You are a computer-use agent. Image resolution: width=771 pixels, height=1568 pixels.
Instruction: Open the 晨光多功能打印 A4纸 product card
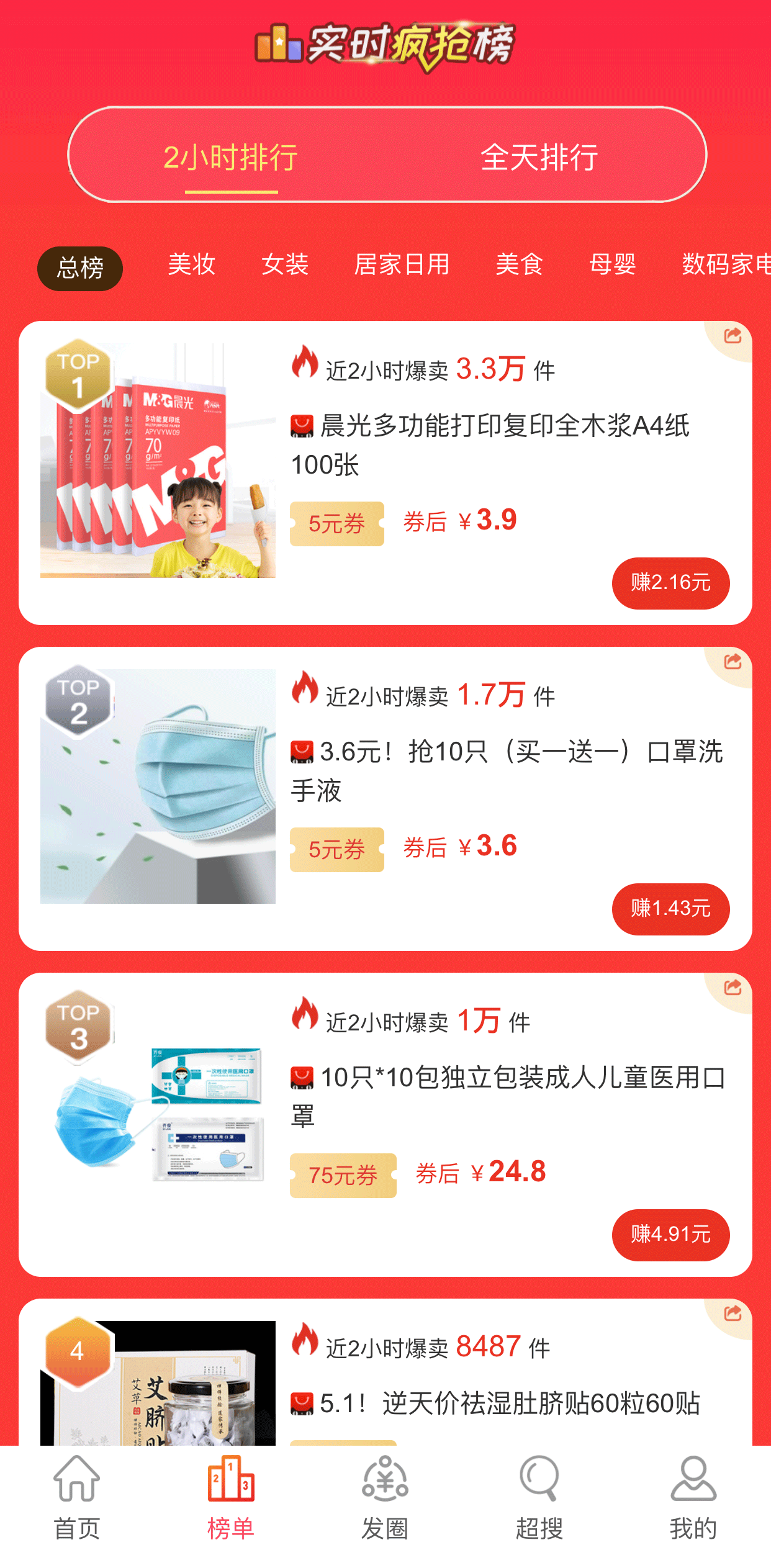[385, 473]
